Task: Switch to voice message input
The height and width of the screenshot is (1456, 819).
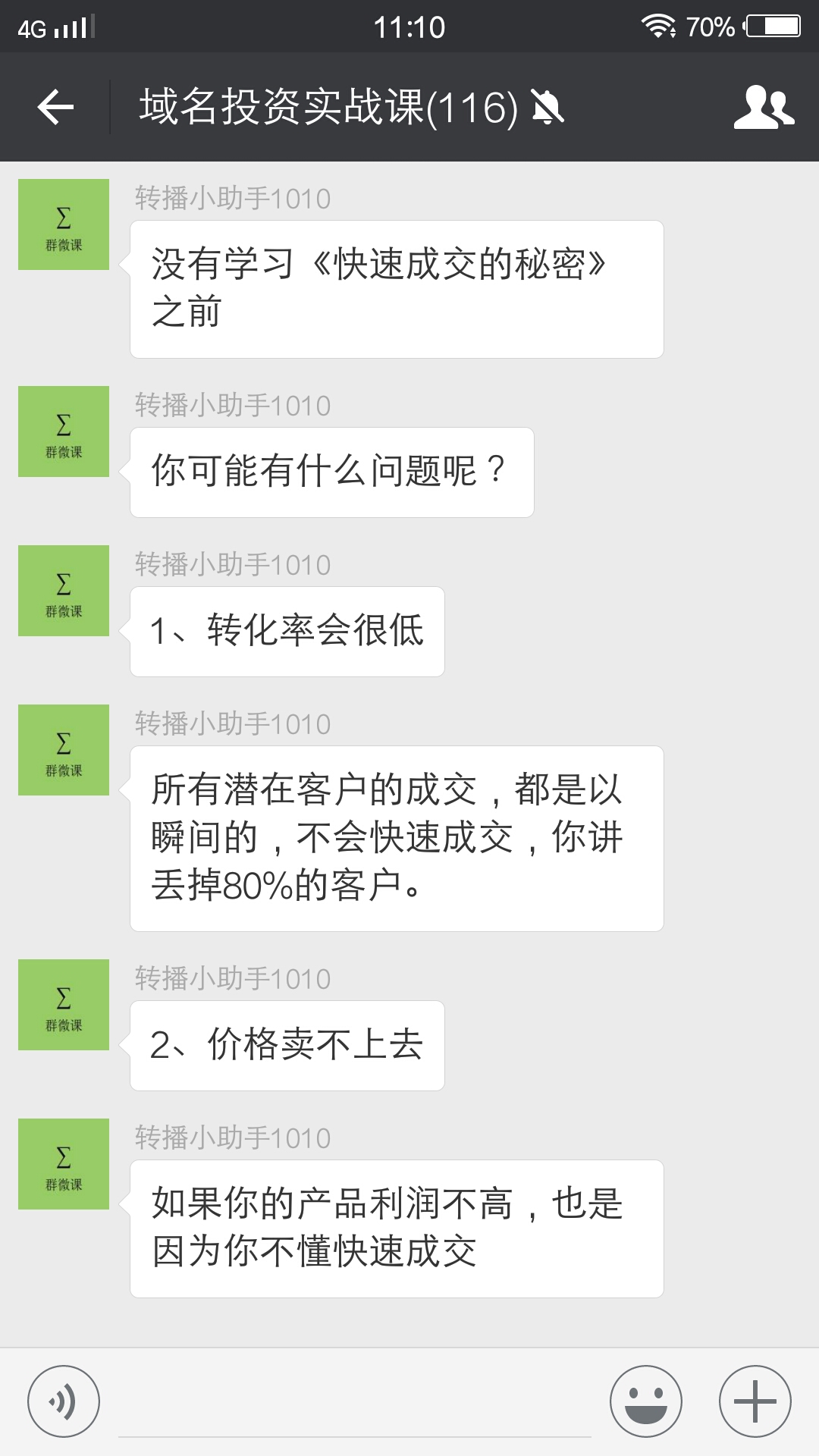Action: pos(64,1401)
